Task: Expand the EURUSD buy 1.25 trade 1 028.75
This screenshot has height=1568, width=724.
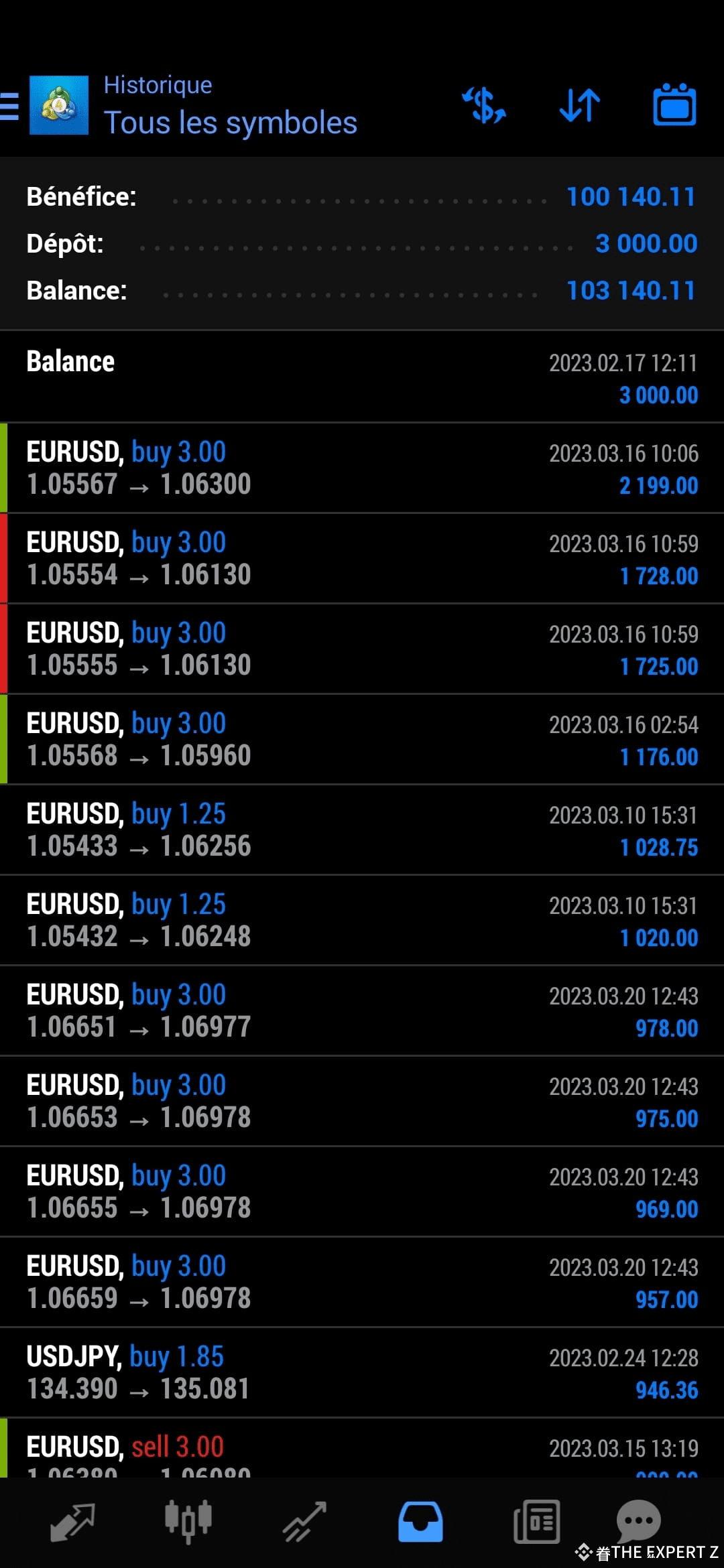Action: (362, 830)
